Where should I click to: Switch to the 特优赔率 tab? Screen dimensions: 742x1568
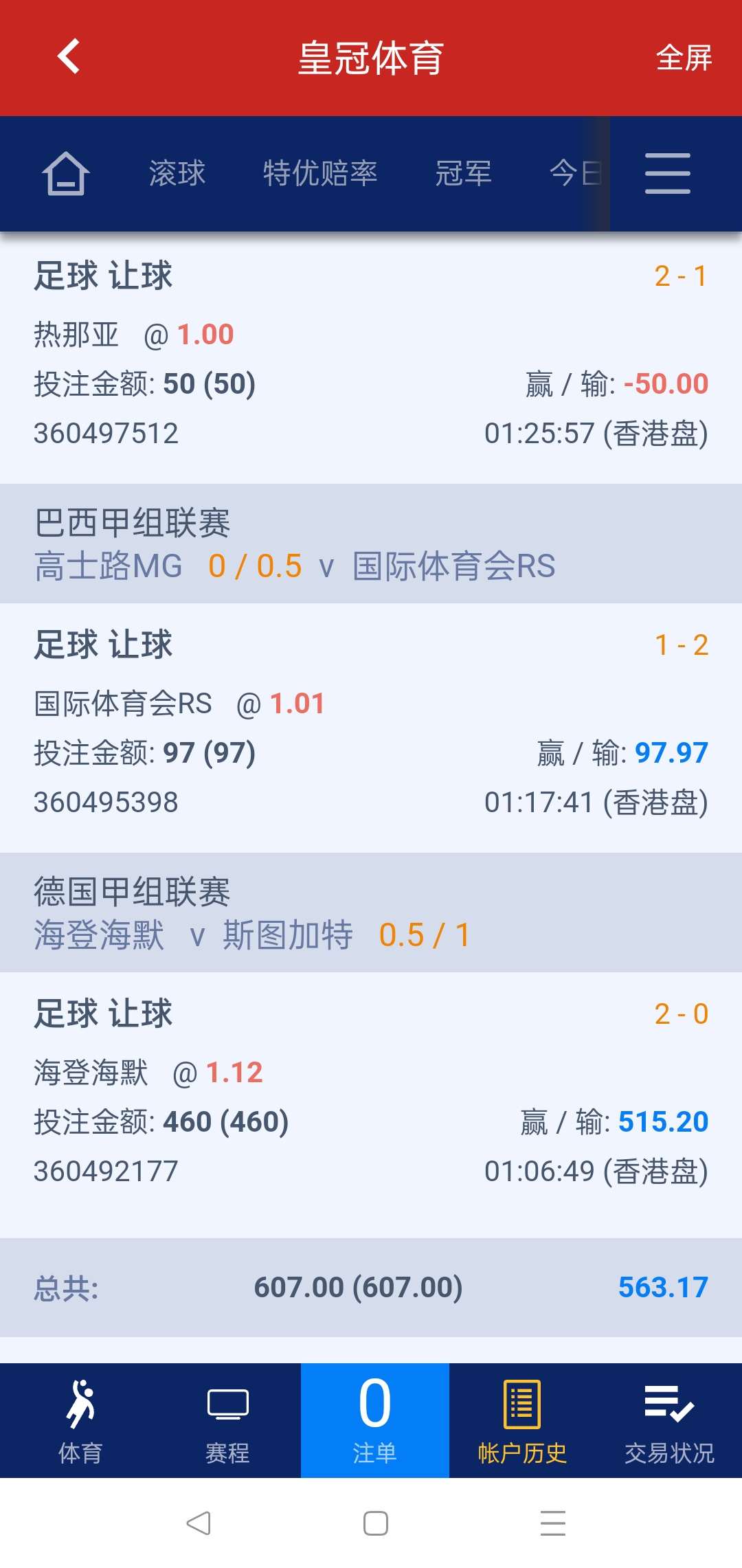[x=320, y=174]
